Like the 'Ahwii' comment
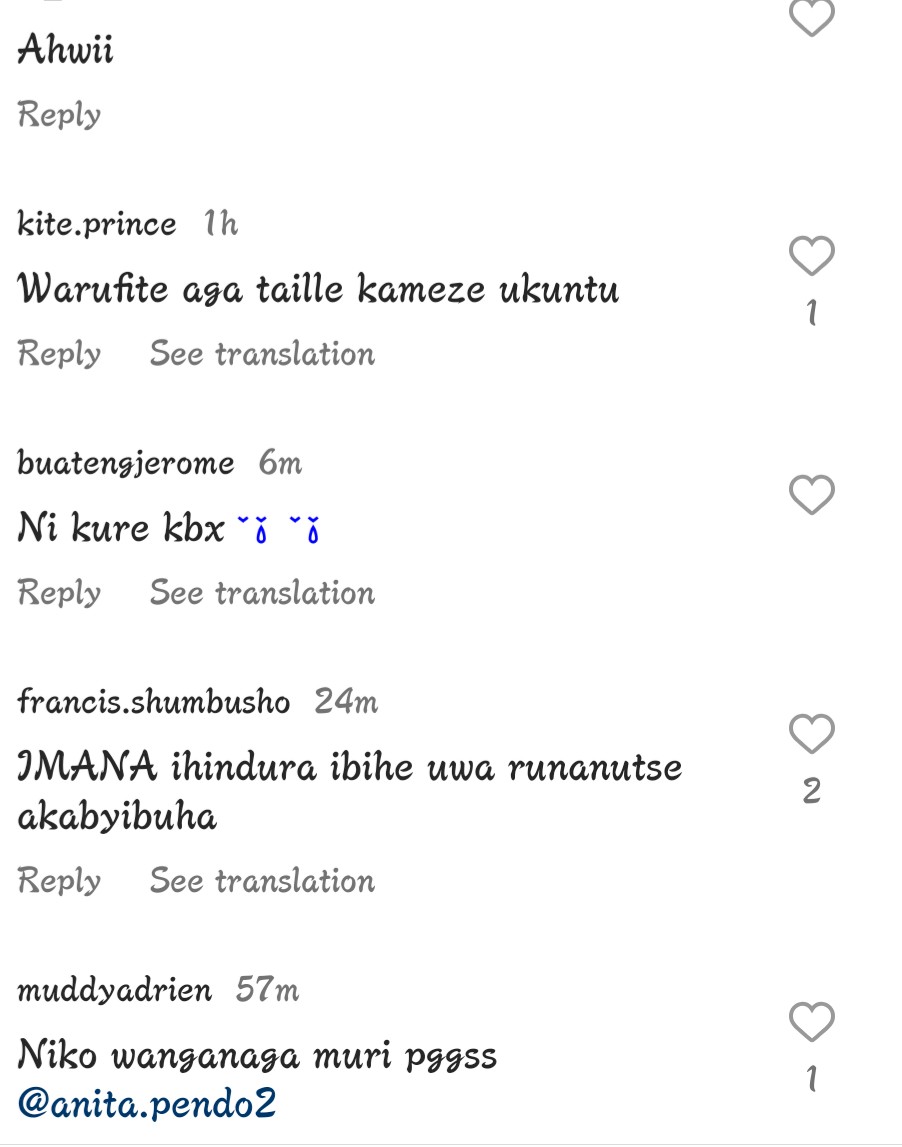The image size is (902, 1147). (811, 18)
